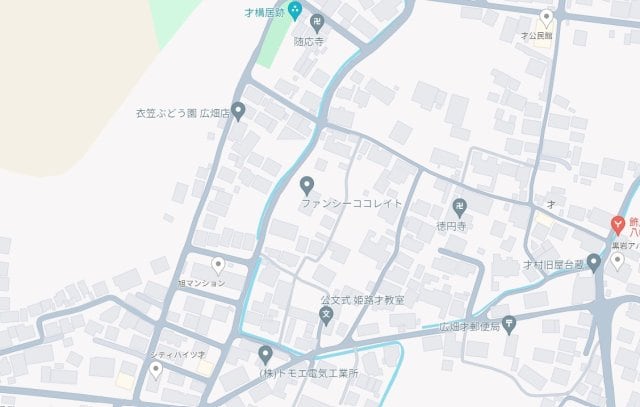Viewport: 640px width, 407px height.
Task: Open the 徳円寺 temple marker
Action: click(x=459, y=207)
